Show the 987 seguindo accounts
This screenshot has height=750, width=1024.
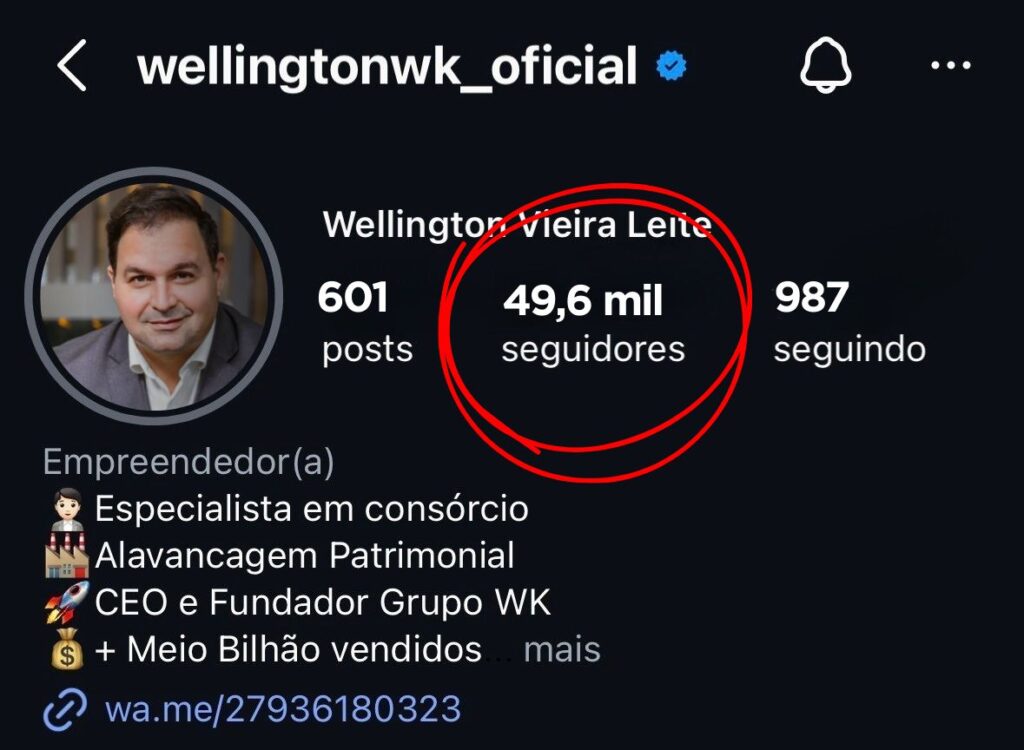(x=848, y=322)
